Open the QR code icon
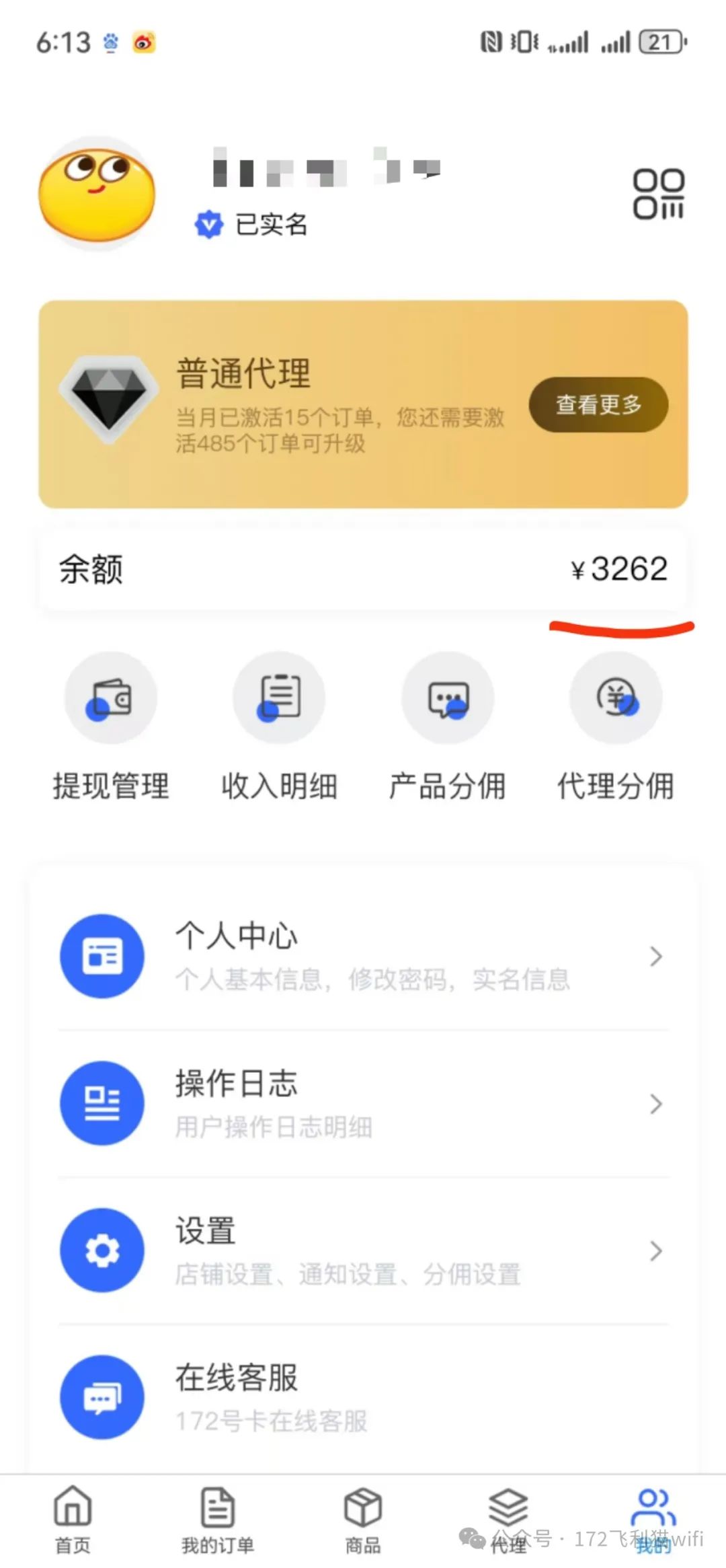The height and width of the screenshot is (1568, 726). (x=658, y=194)
